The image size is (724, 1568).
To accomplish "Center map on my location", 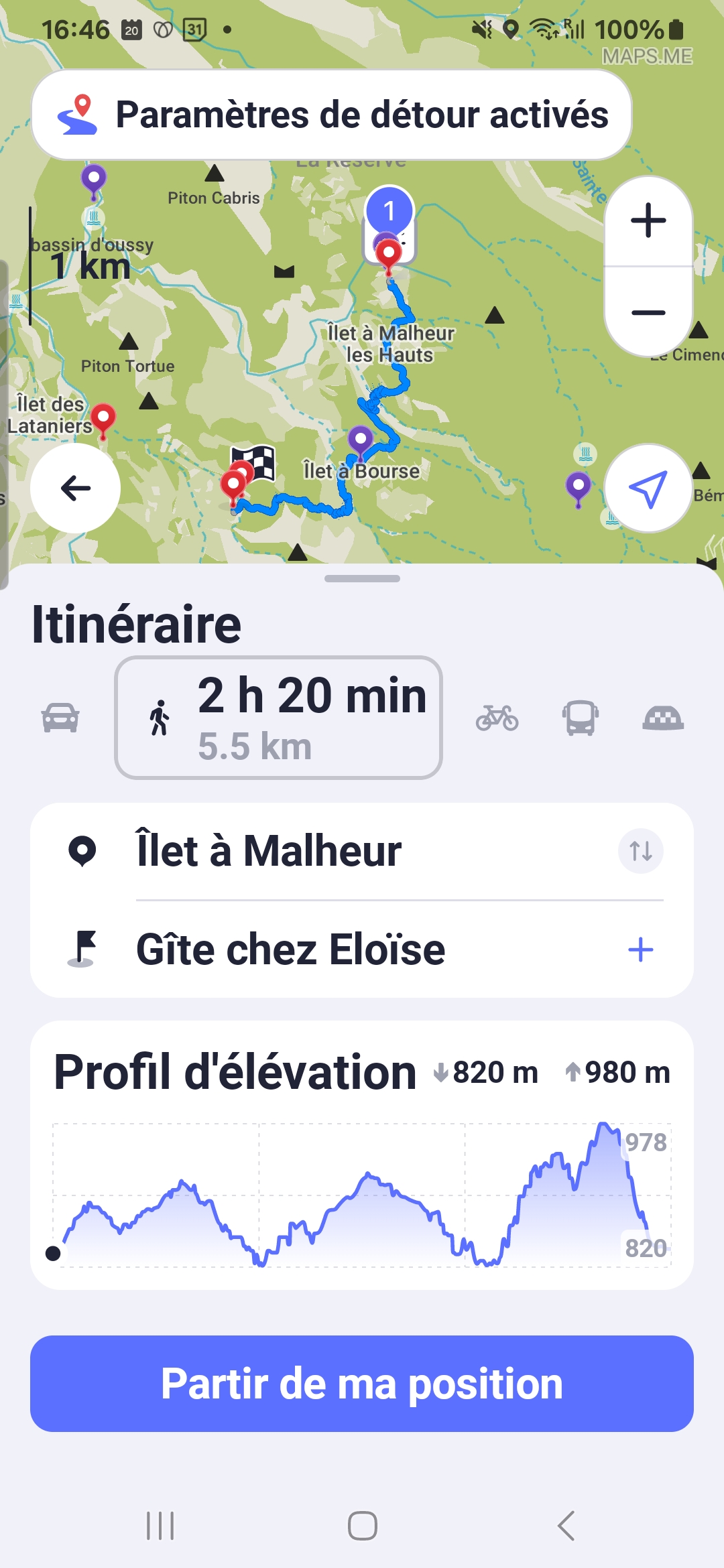I will click(x=648, y=488).
